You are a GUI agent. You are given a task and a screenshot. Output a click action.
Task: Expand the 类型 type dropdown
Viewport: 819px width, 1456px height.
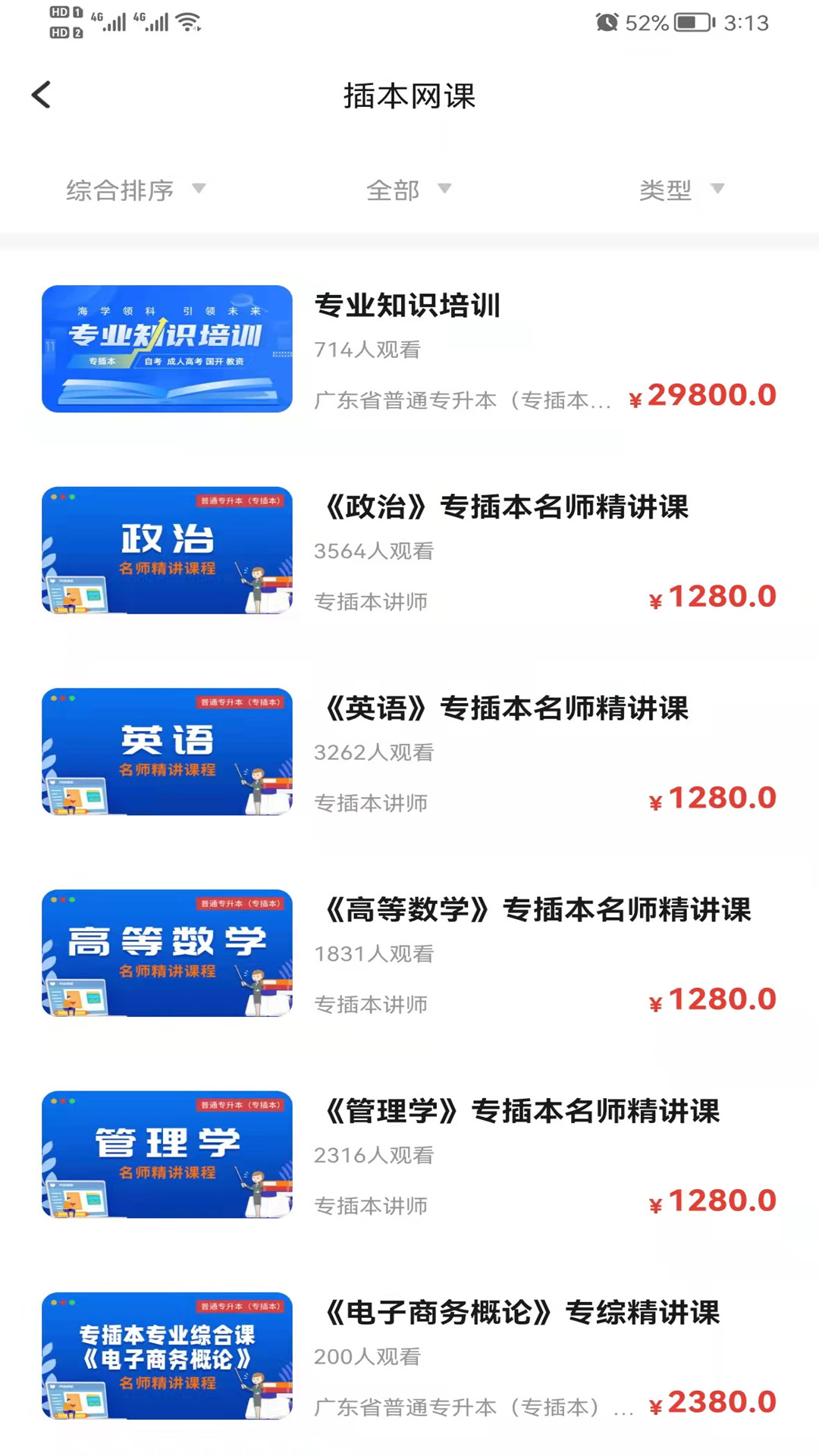point(681,190)
